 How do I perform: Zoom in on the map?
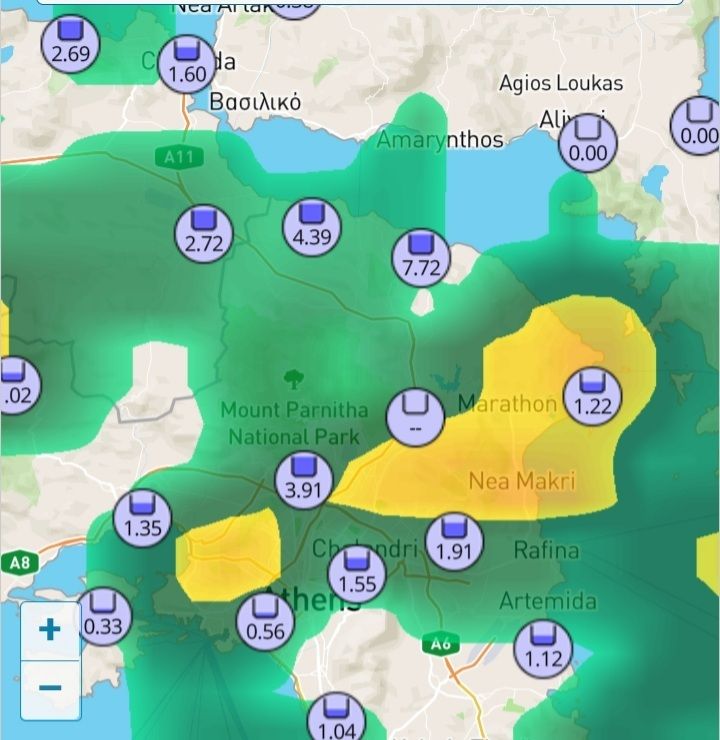tap(50, 630)
